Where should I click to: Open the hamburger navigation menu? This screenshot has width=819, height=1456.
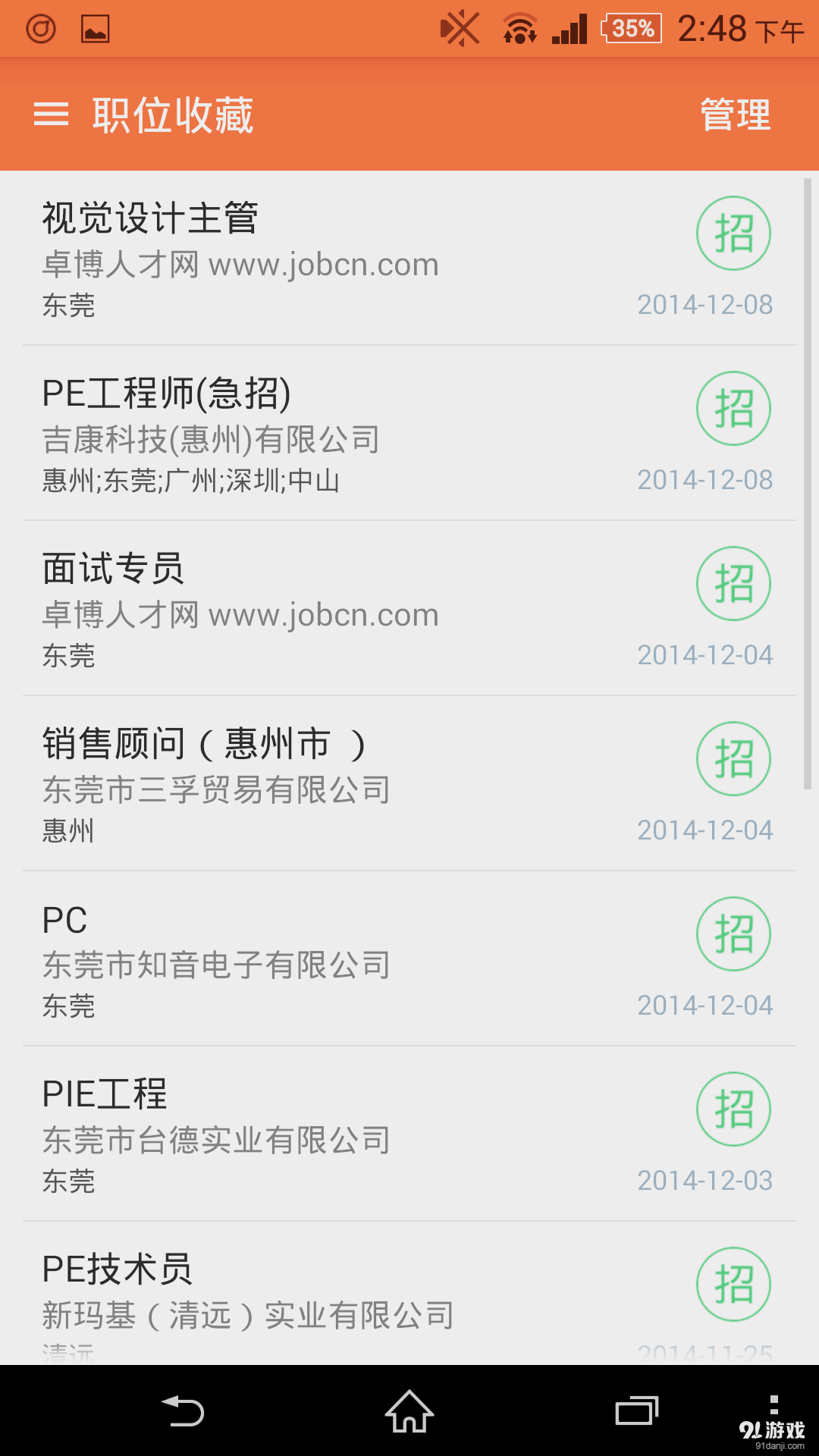click(x=52, y=114)
